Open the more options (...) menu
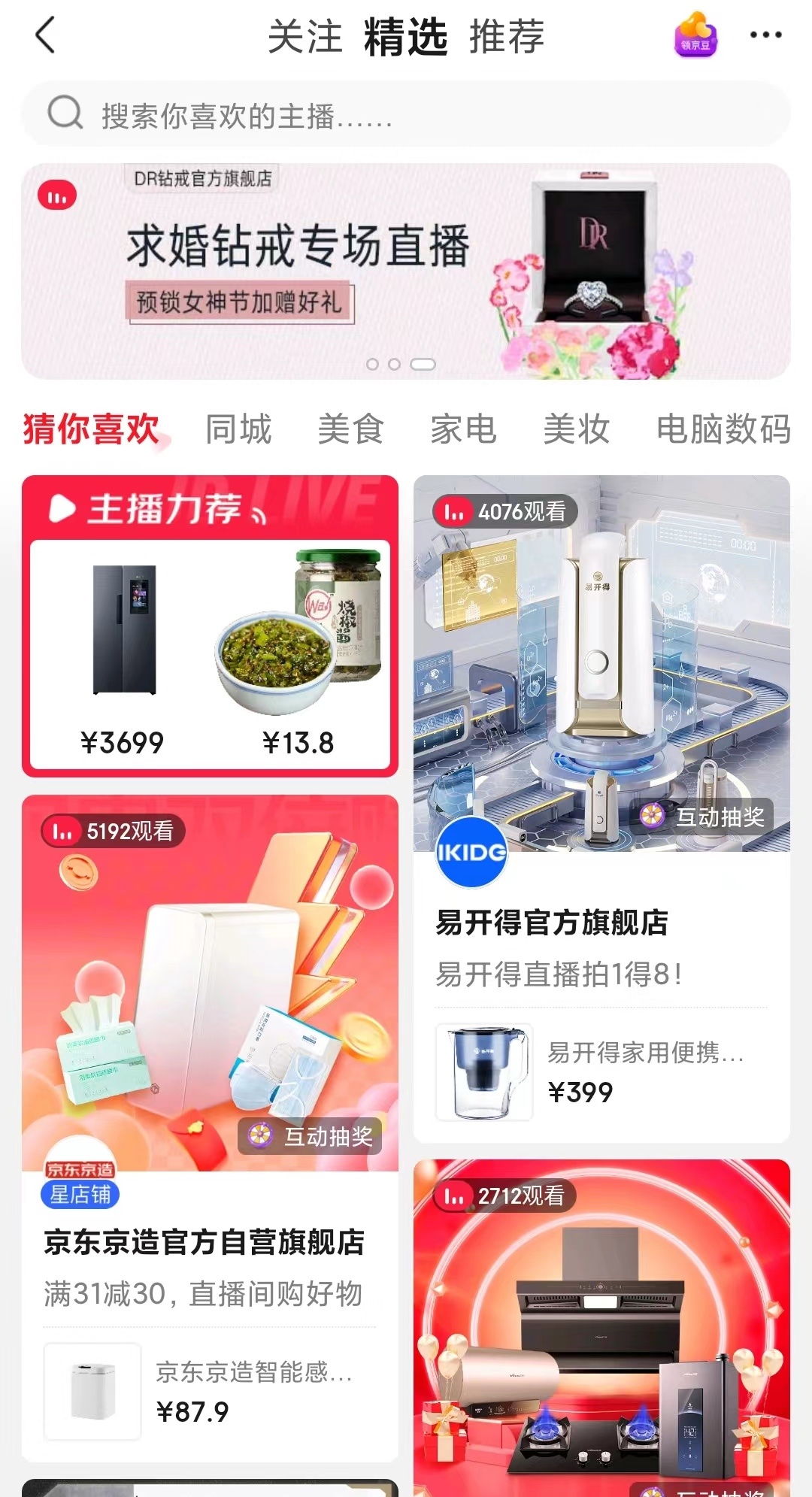Image resolution: width=812 pixels, height=1497 pixels. (768, 35)
